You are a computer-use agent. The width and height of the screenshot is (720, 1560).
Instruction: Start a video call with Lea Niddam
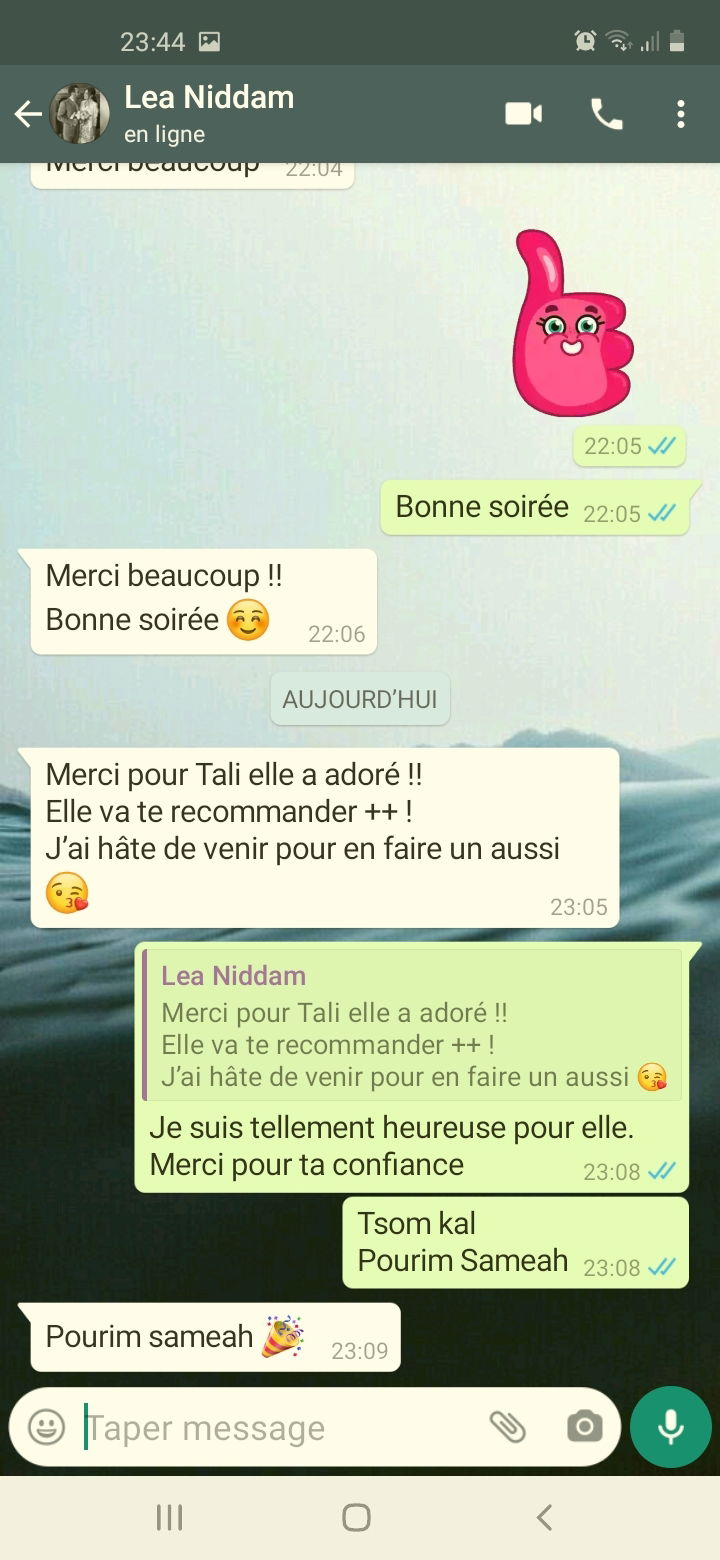click(523, 114)
